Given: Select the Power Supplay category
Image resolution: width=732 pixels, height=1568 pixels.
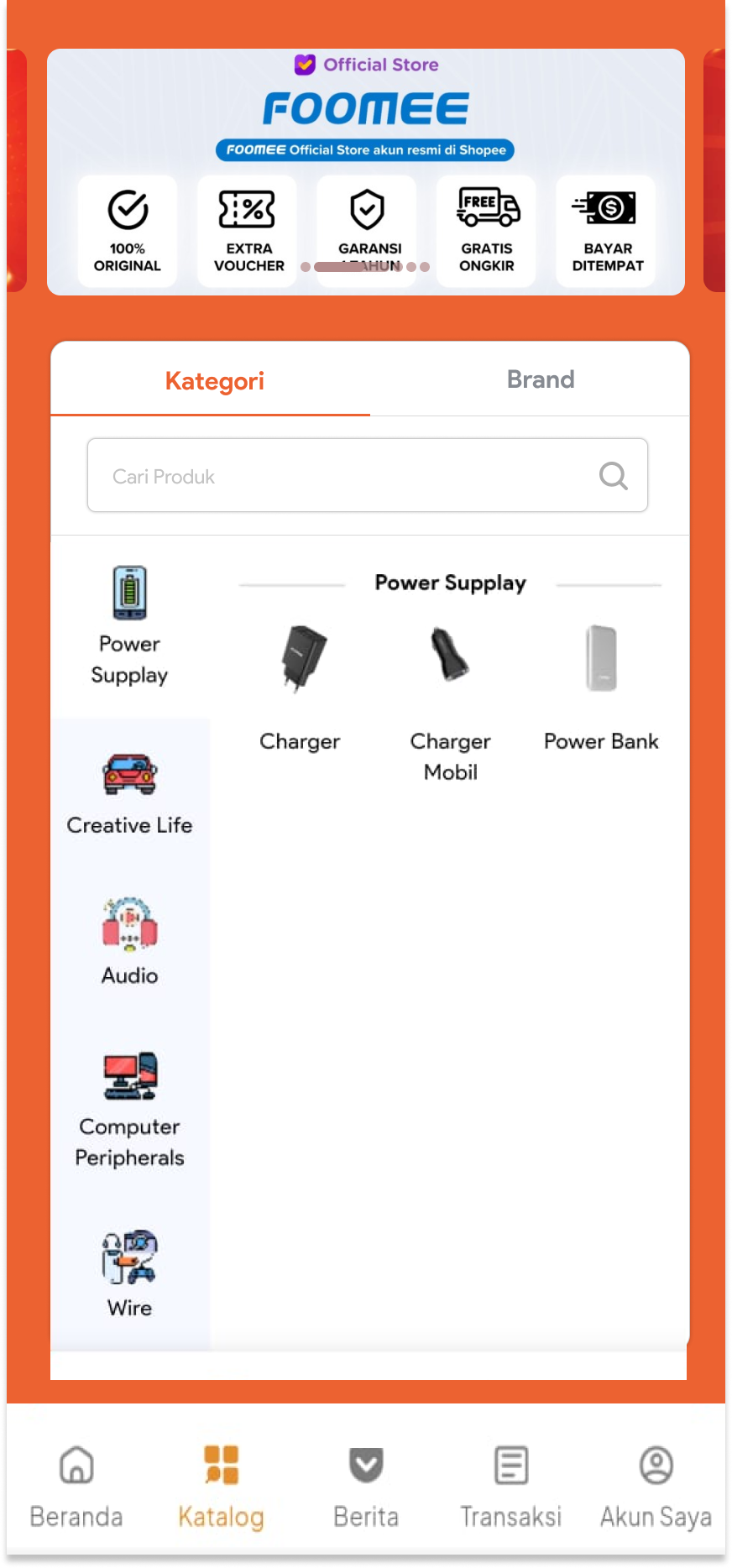Looking at the screenshot, I should [129, 626].
